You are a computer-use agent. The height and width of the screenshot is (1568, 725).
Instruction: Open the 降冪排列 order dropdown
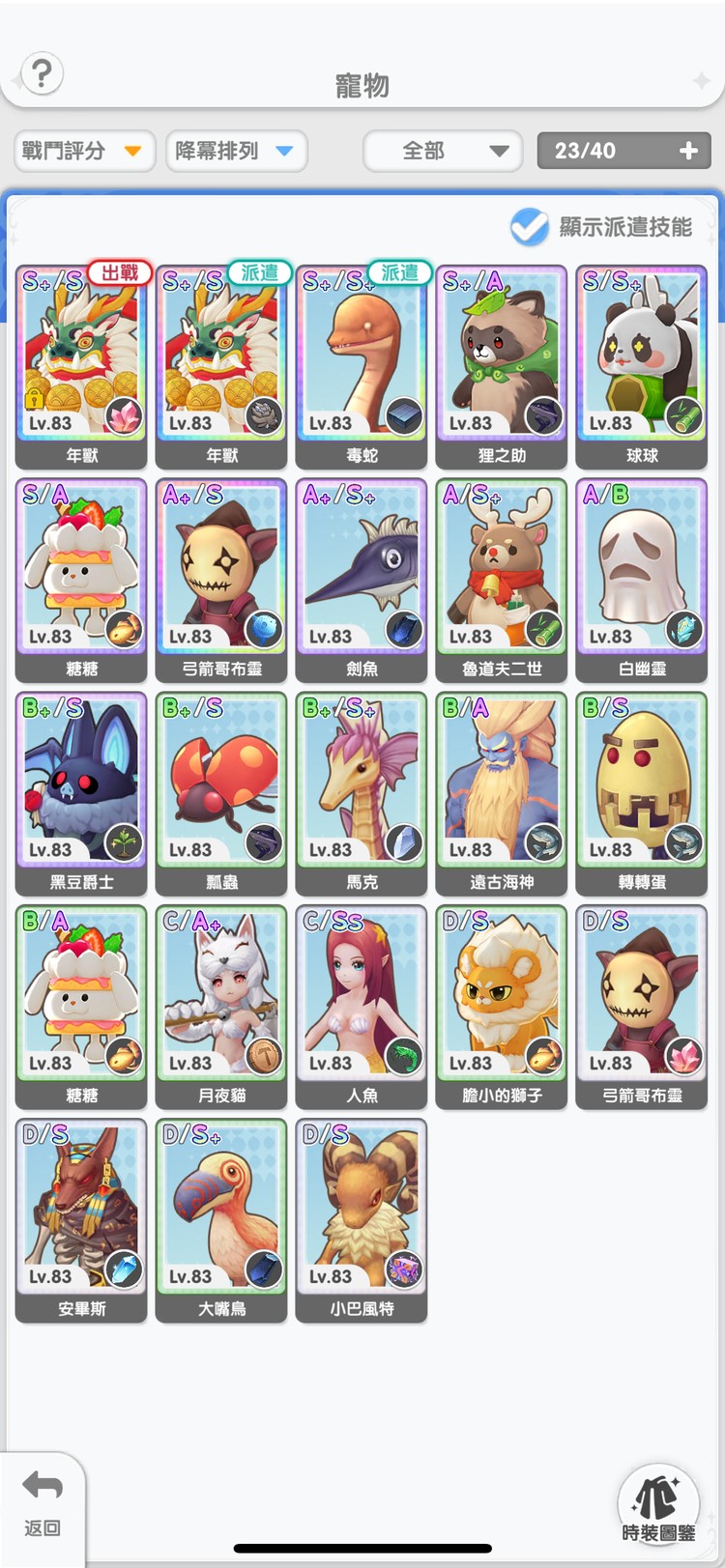(x=236, y=151)
